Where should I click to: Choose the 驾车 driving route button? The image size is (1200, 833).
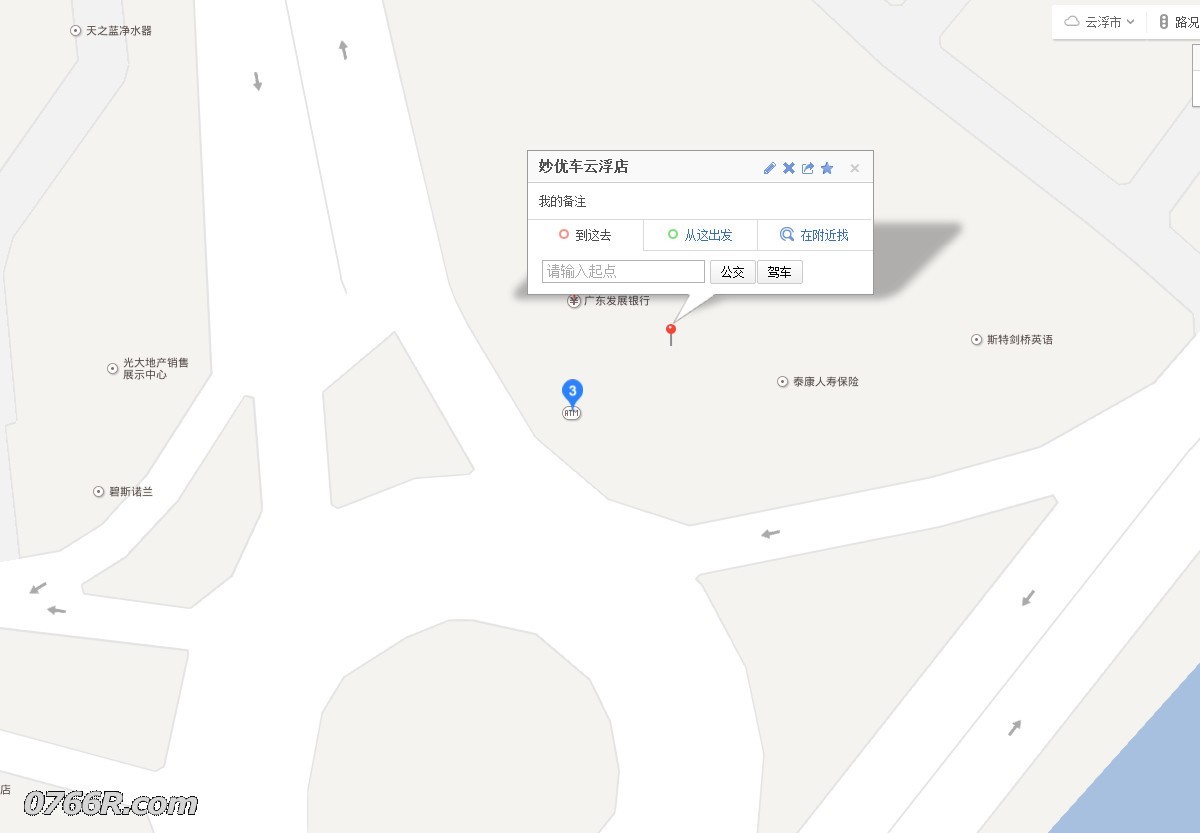[779, 272]
